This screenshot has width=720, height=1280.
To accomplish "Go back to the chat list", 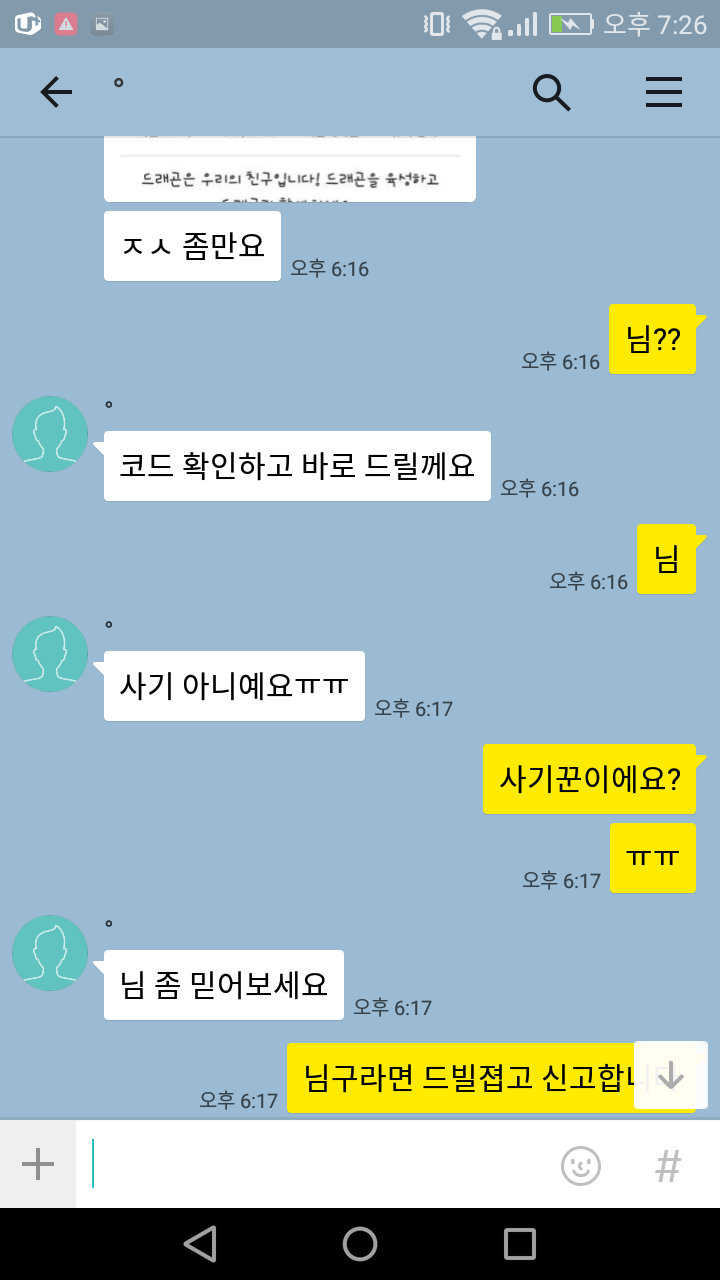I will point(56,92).
